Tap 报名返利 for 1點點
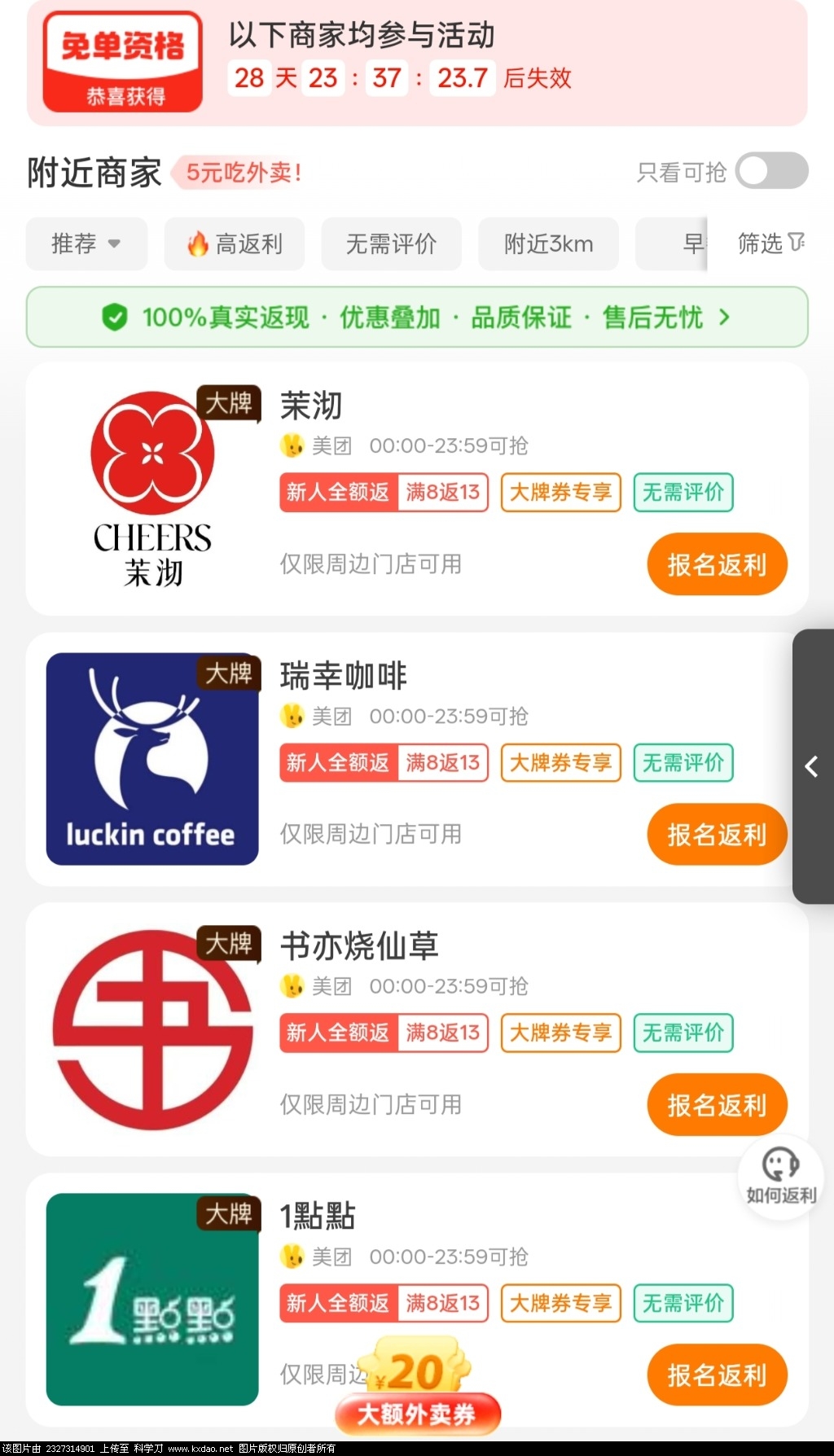The width and height of the screenshot is (834, 1456). point(717,1375)
